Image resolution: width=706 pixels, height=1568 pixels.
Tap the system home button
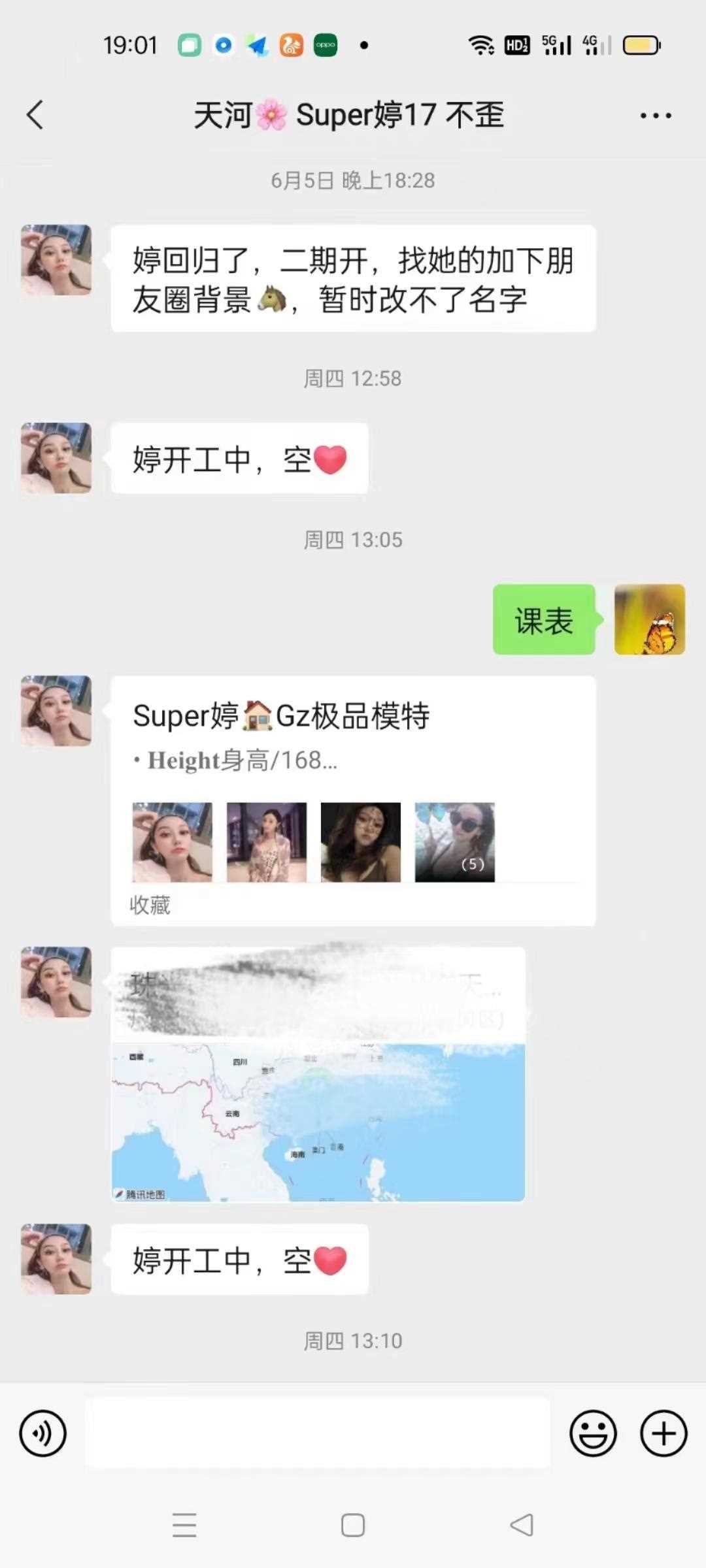coord(353,1526)
